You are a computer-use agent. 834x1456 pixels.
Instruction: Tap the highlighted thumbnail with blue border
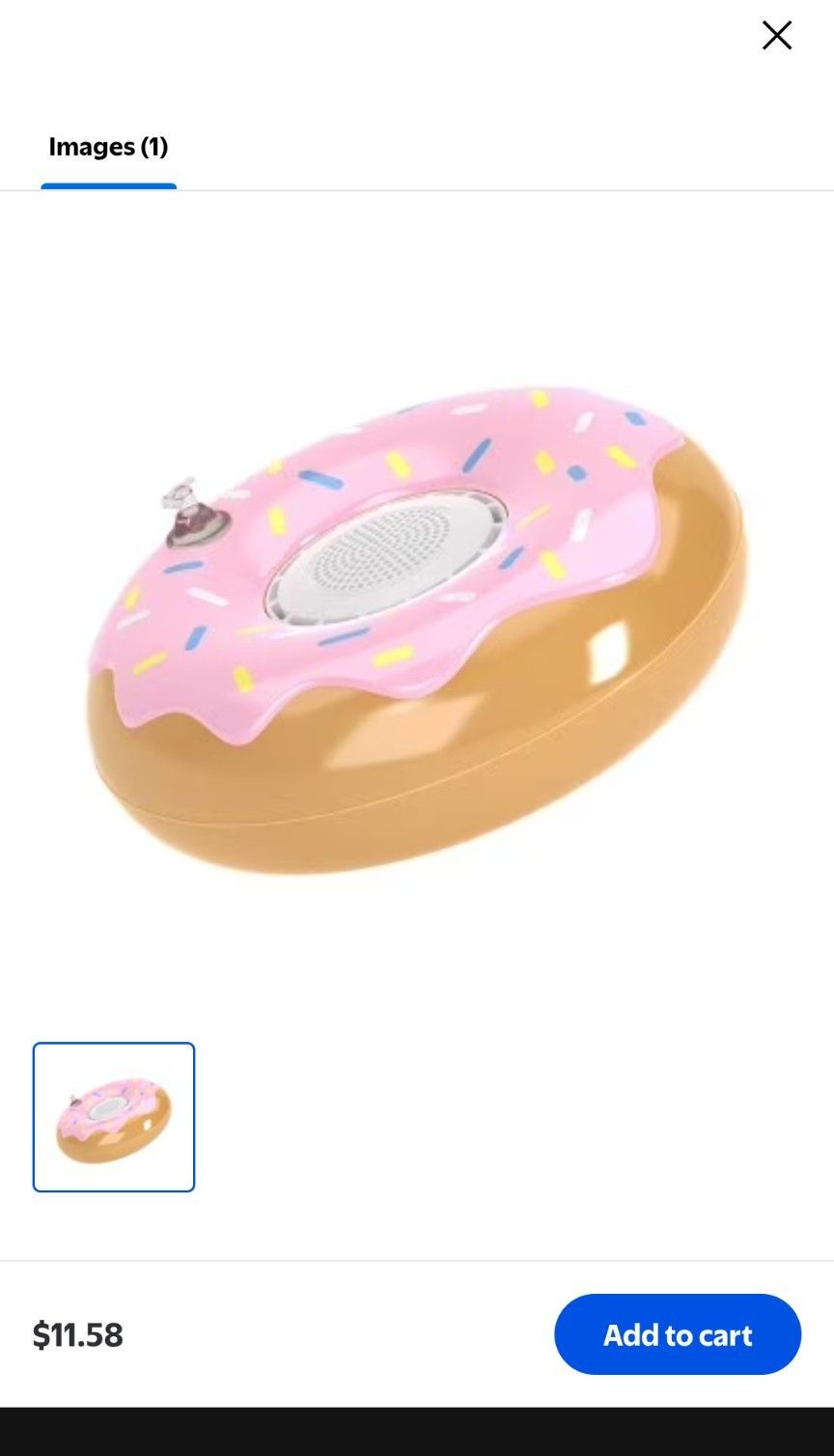[x=113, y=1117]
